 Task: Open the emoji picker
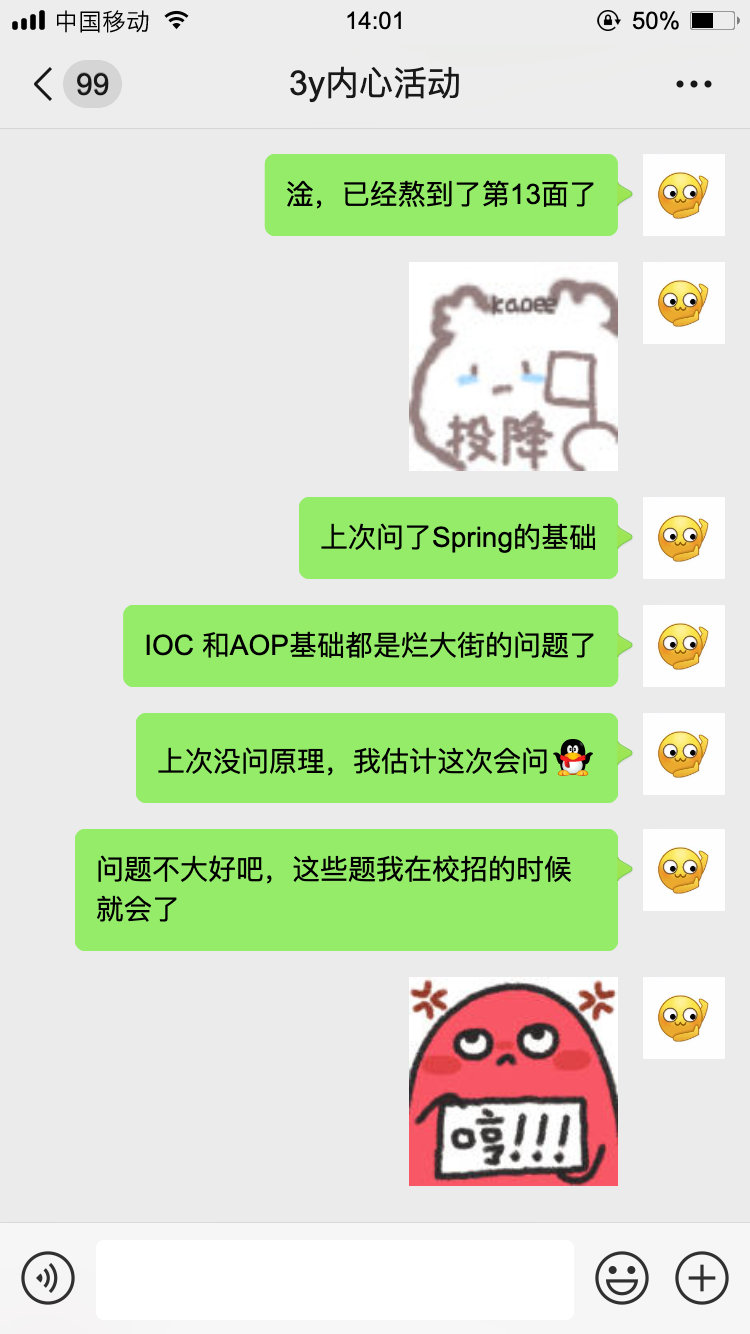pos(622,1278)
